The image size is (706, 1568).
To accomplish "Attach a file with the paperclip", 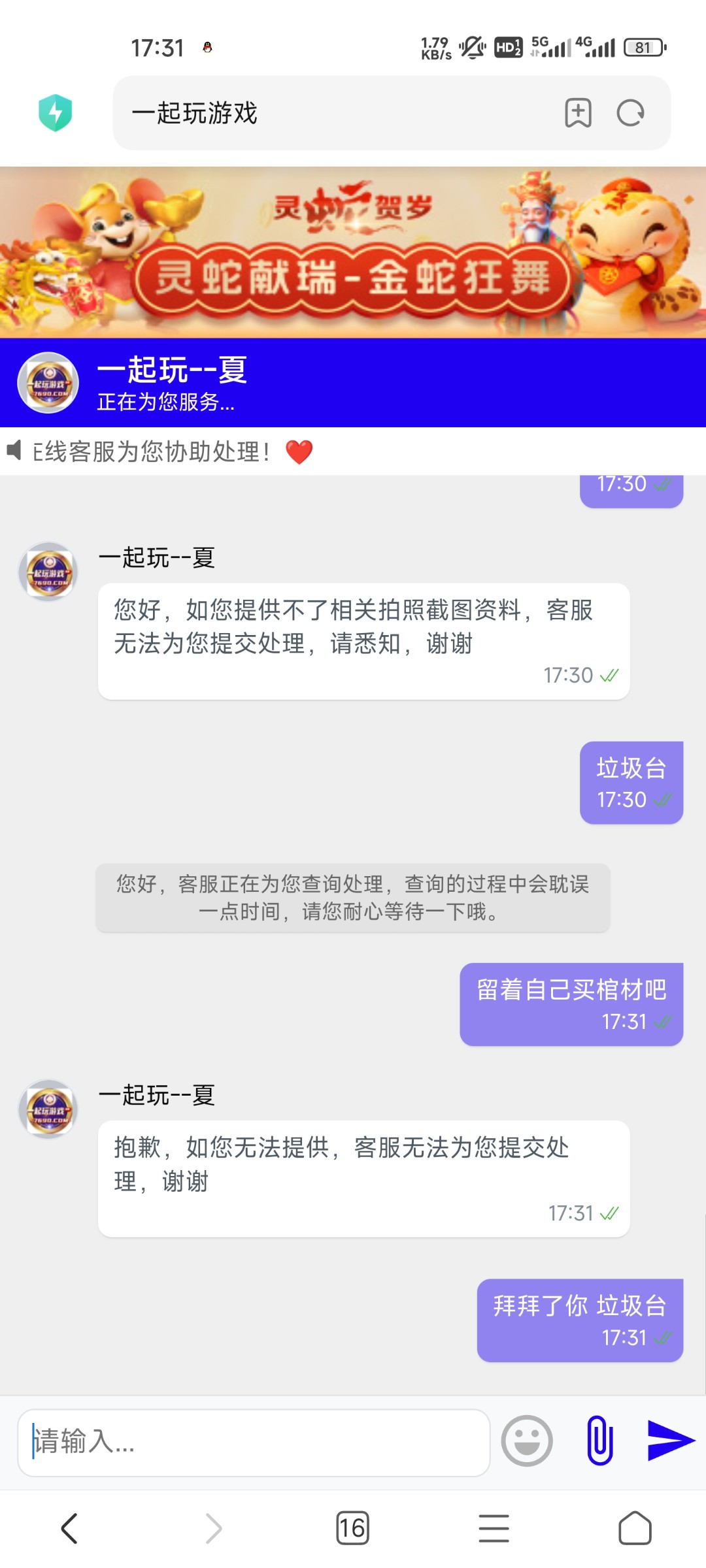I will click(x=599, y=1441).
